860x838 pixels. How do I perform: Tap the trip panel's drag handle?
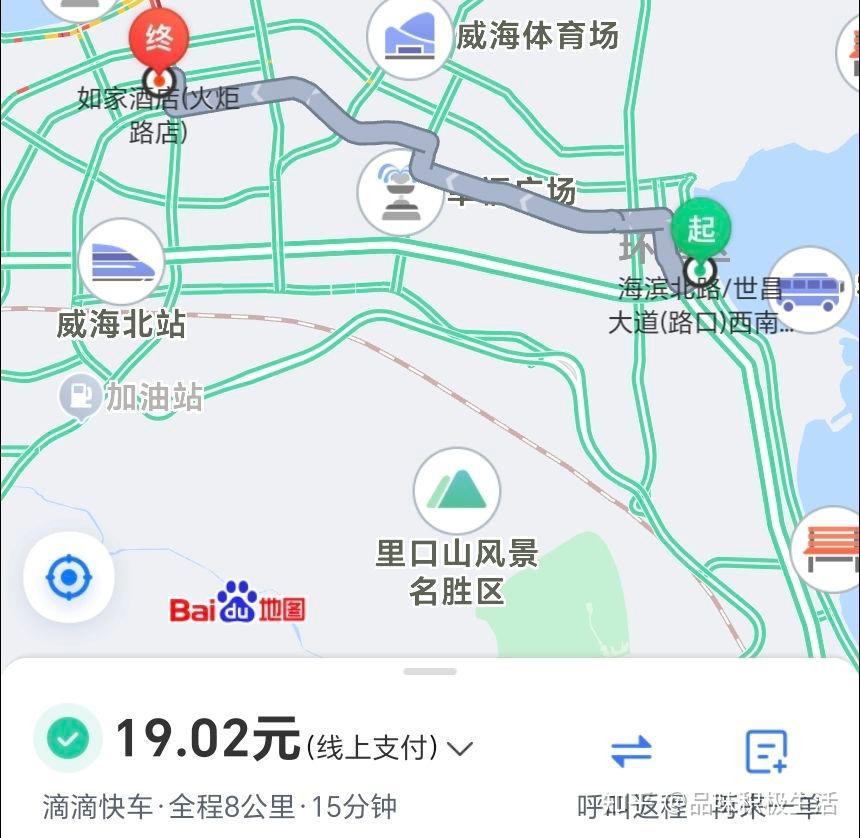(430, 671)
